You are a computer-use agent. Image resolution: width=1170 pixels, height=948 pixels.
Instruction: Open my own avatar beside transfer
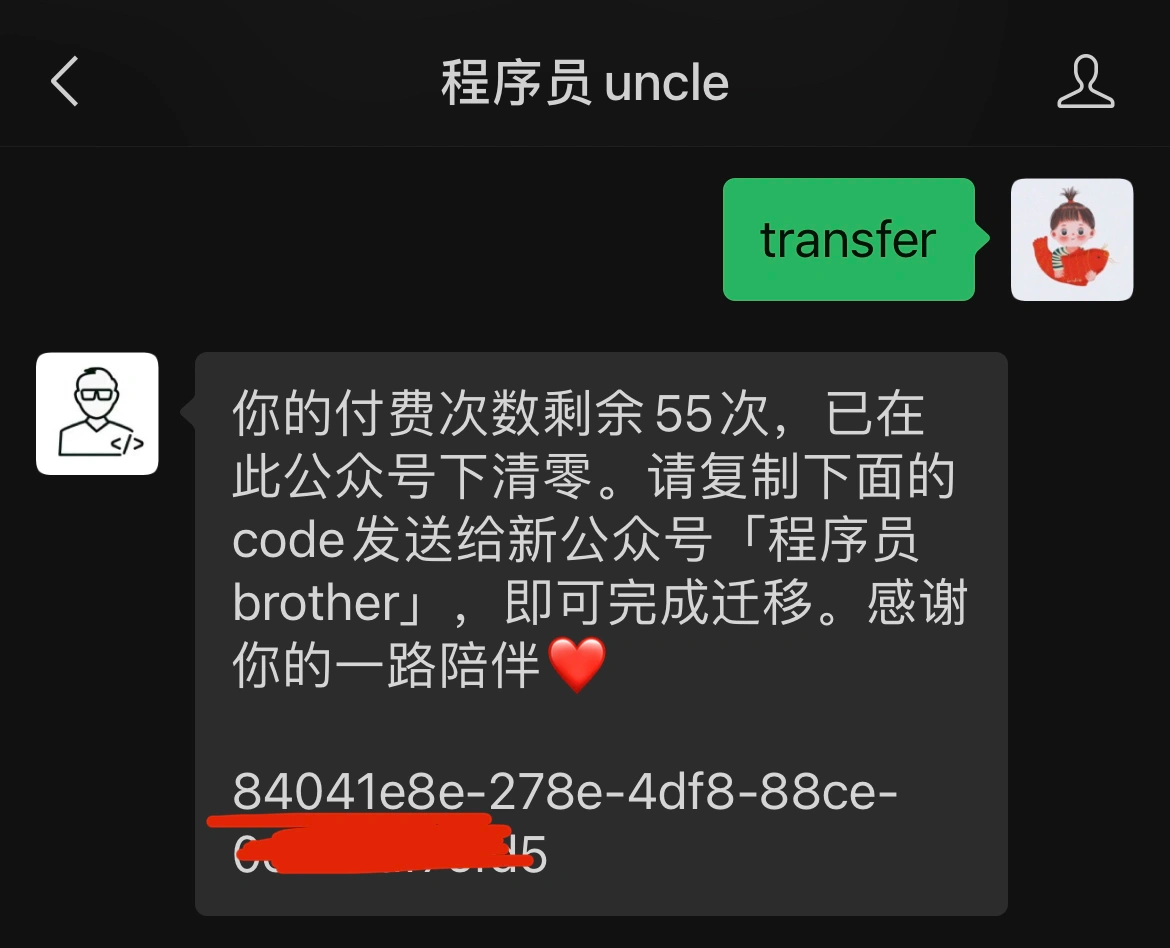coord(1072,240)
